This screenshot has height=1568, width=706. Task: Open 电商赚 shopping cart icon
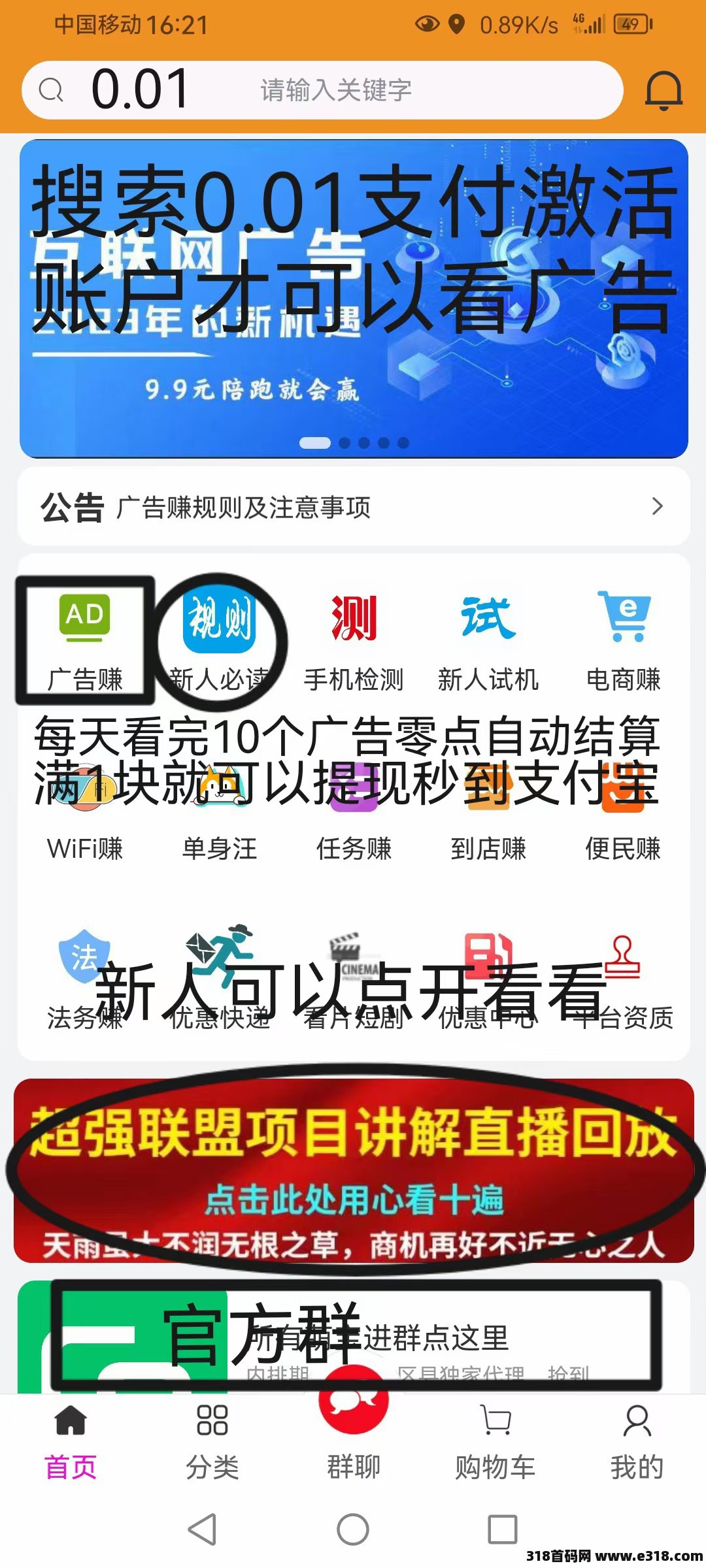(x=623, y=637)
